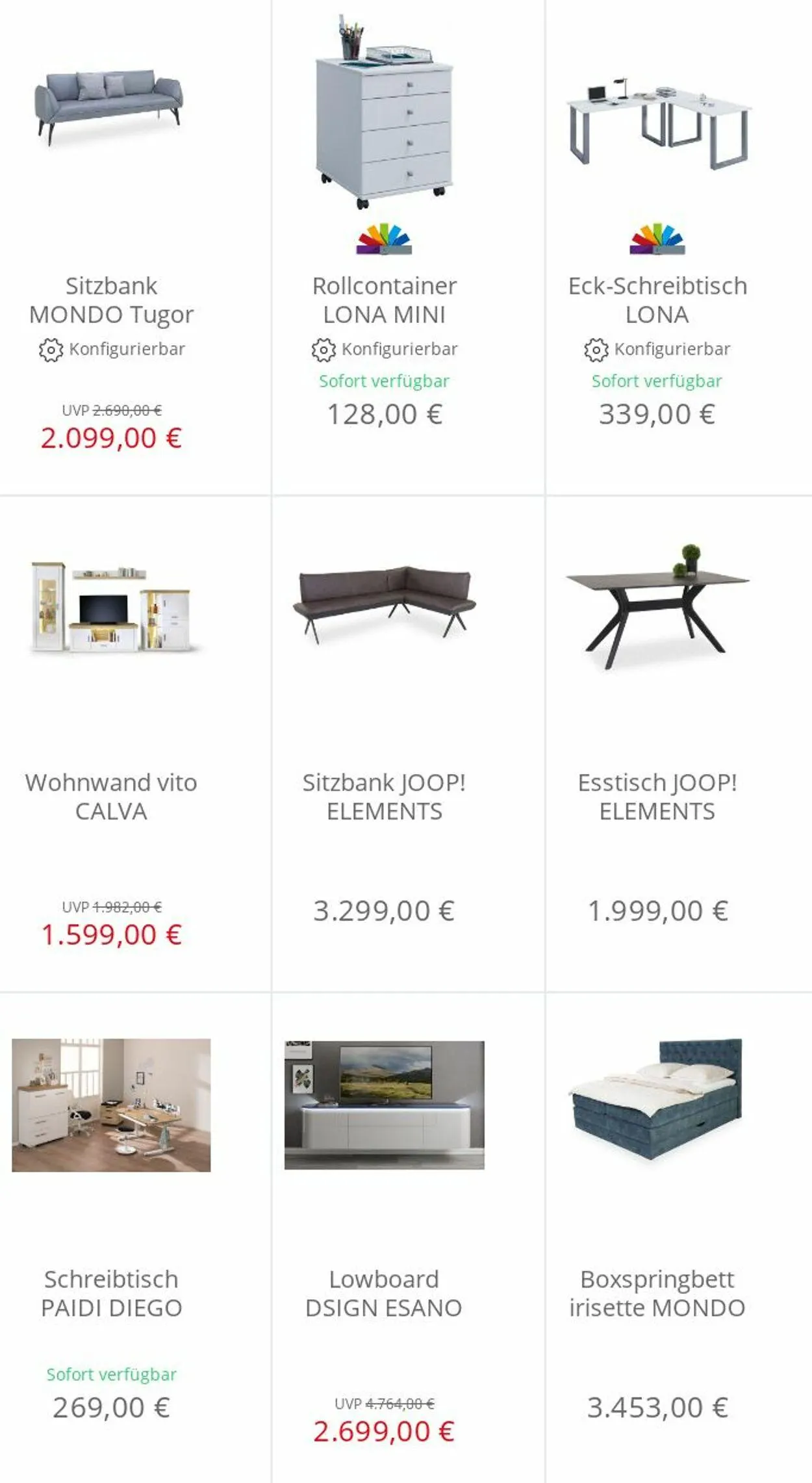Select the Sitzbank JOOP! ELEMENTS item

[x=384, y=797]
